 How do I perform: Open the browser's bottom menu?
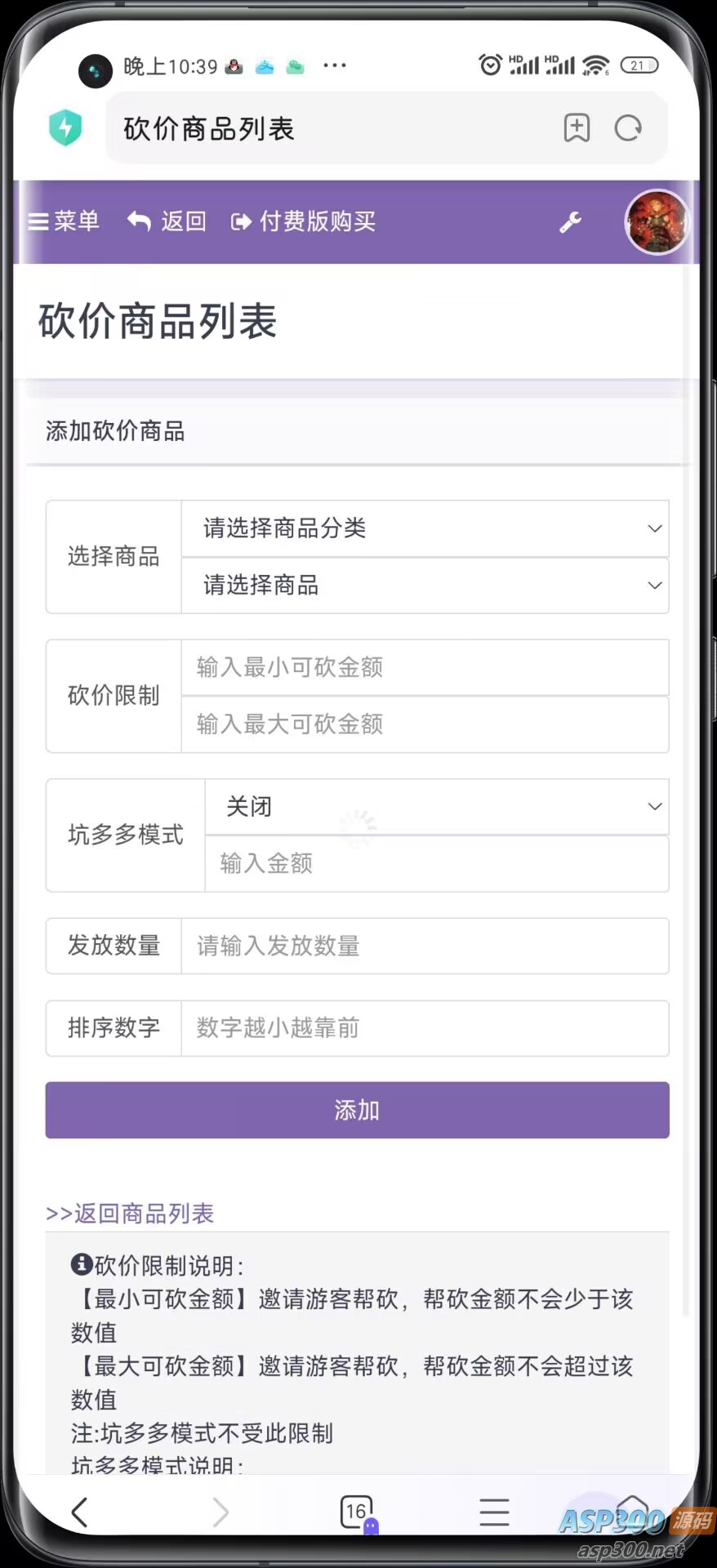[x=494, y=1512]
